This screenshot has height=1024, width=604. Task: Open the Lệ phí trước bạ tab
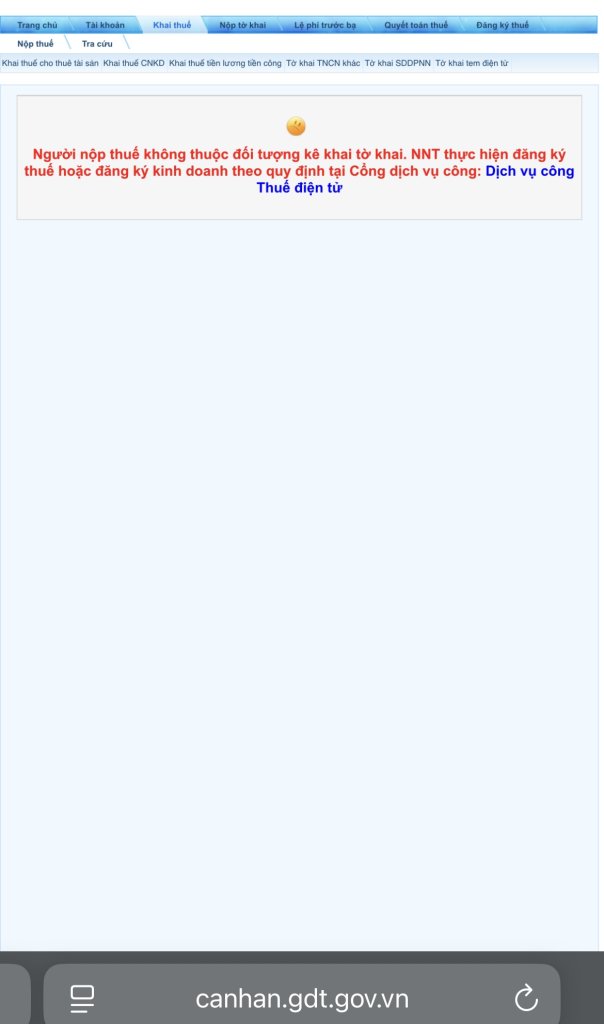coord(325,25)
